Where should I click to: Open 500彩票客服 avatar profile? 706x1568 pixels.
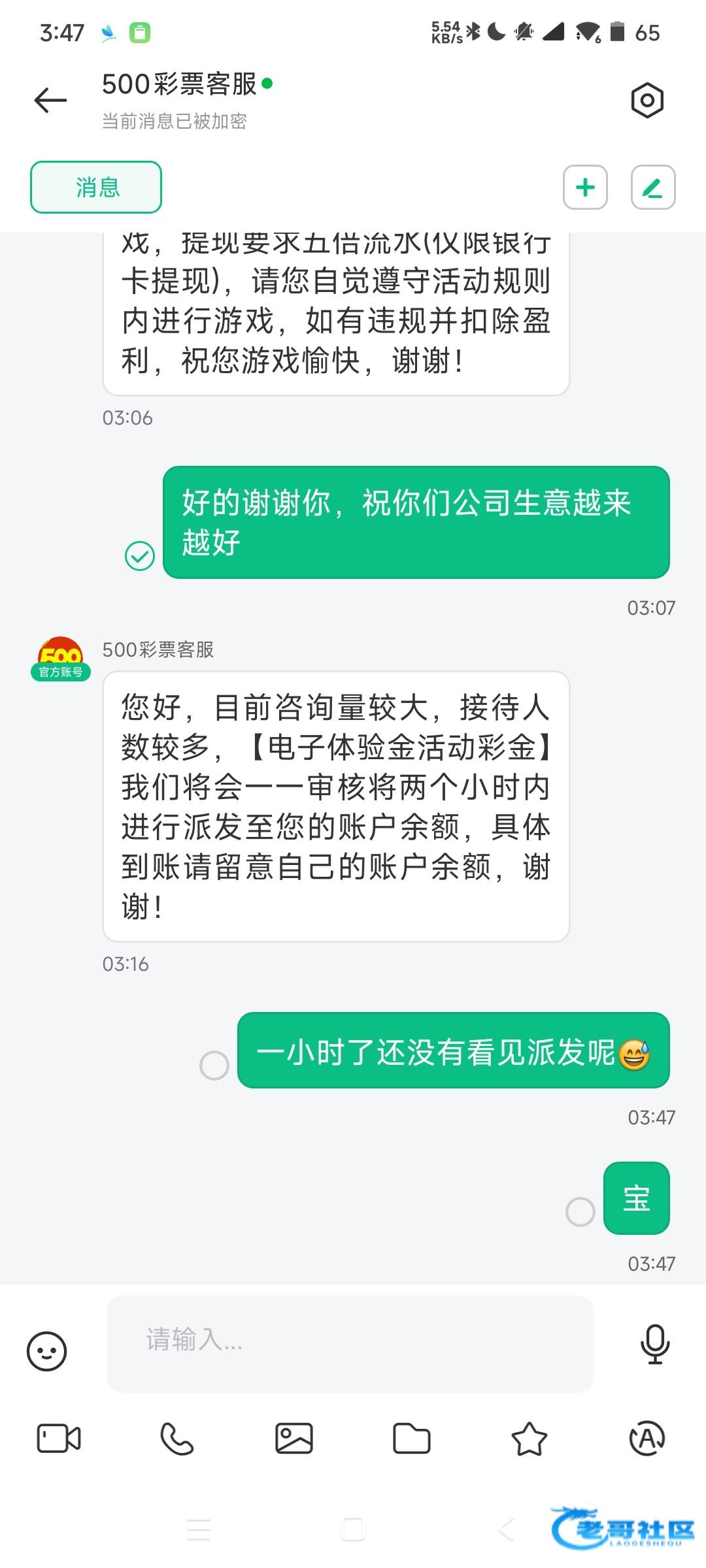(60, 658)
